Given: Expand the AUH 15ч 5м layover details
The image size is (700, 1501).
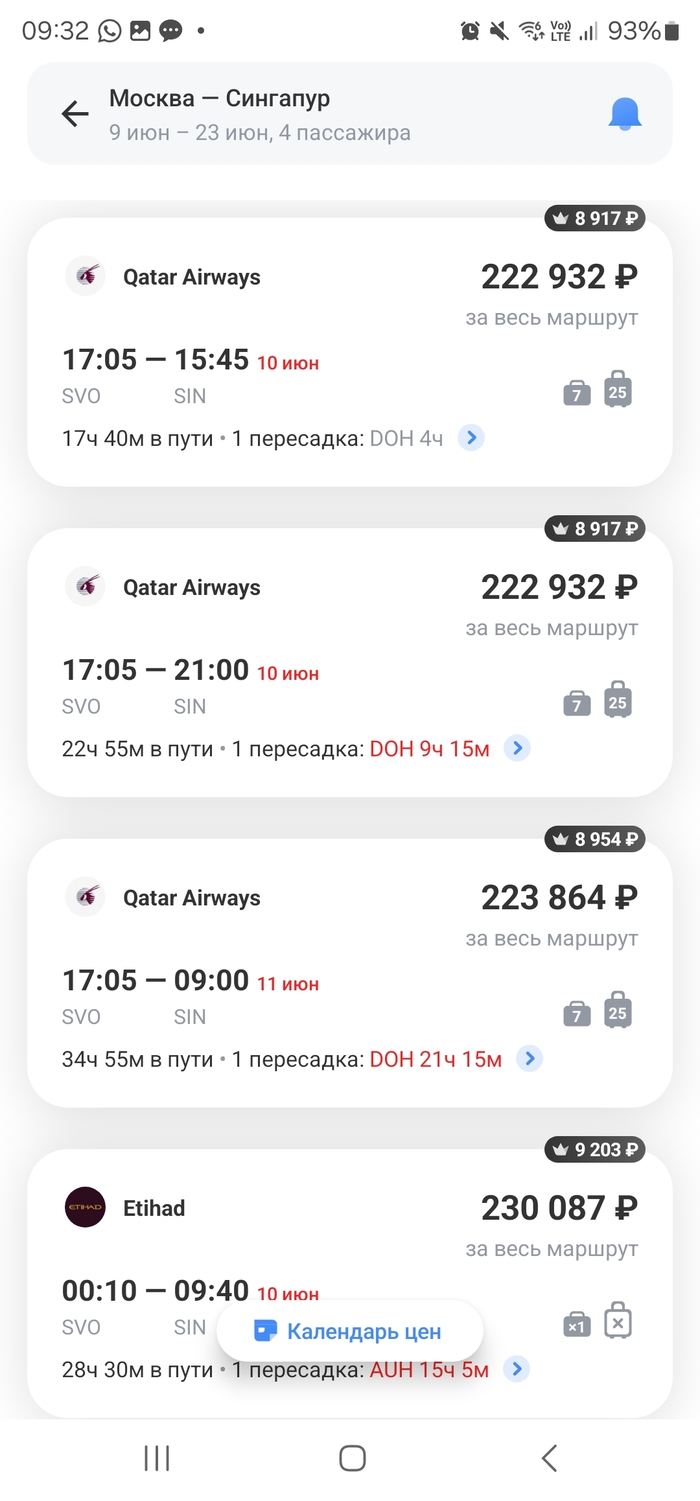Looking at the screenshot, I should [x=516, y=1369].
